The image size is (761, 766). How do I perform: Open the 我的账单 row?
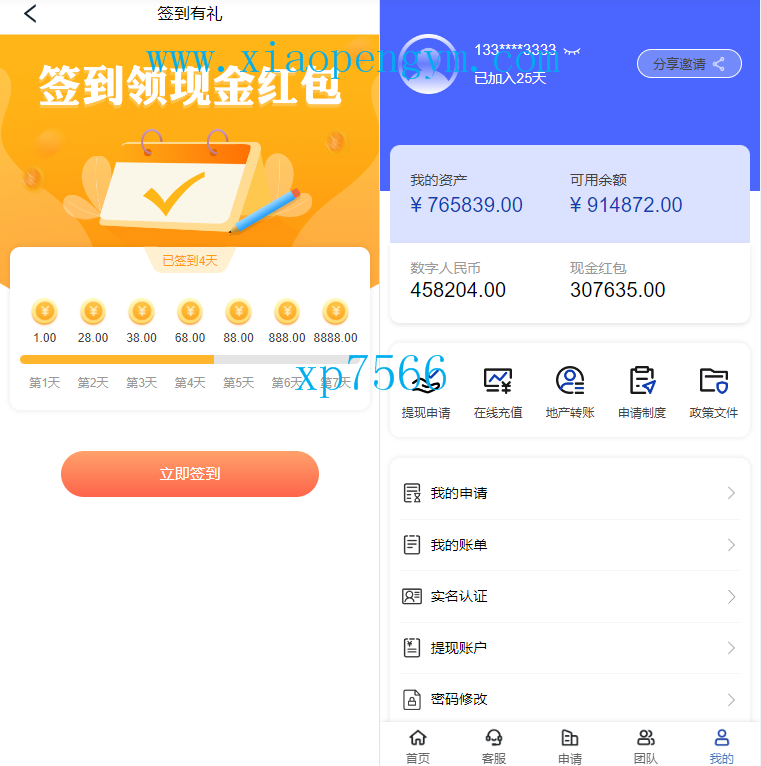pyautogui.click(x=569, y=545)
